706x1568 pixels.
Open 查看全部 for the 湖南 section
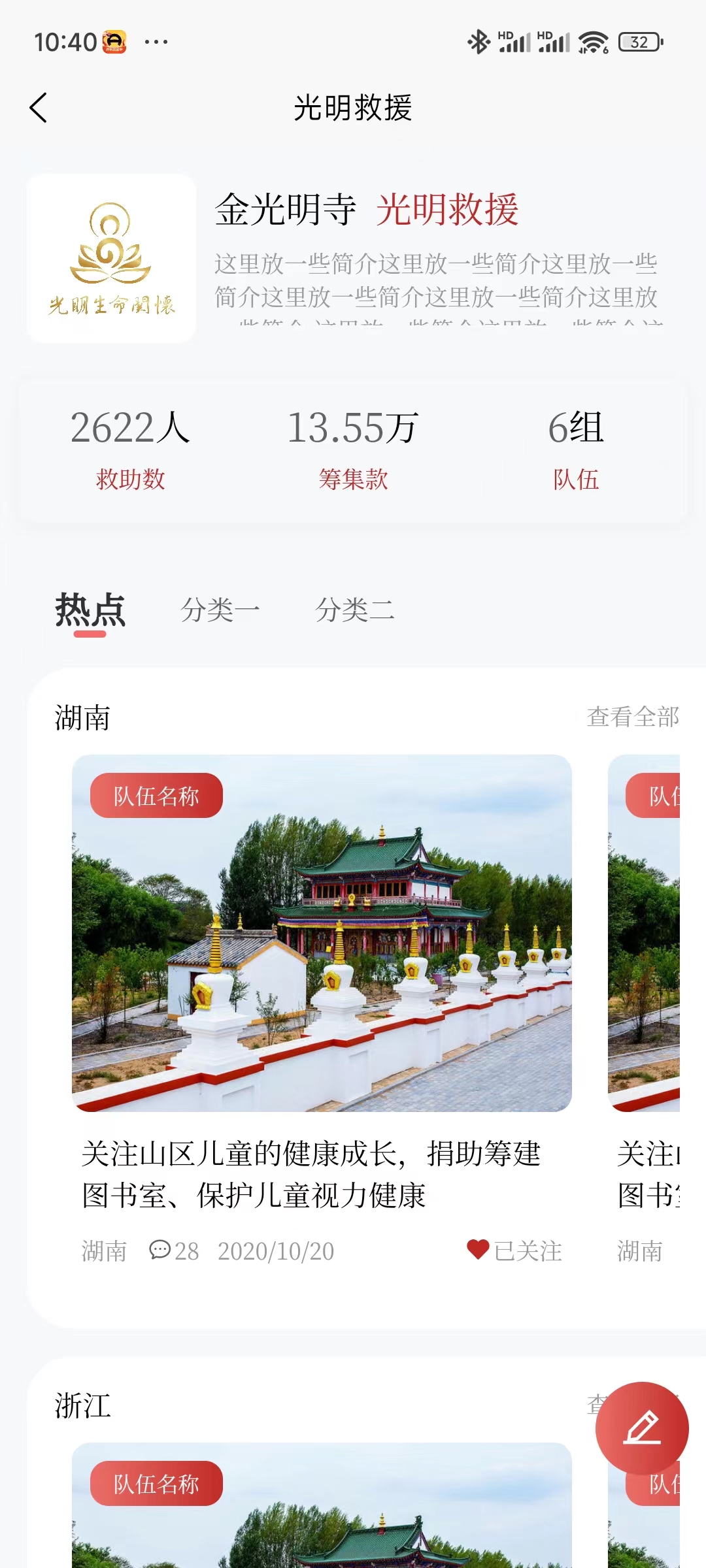(633, 717)
